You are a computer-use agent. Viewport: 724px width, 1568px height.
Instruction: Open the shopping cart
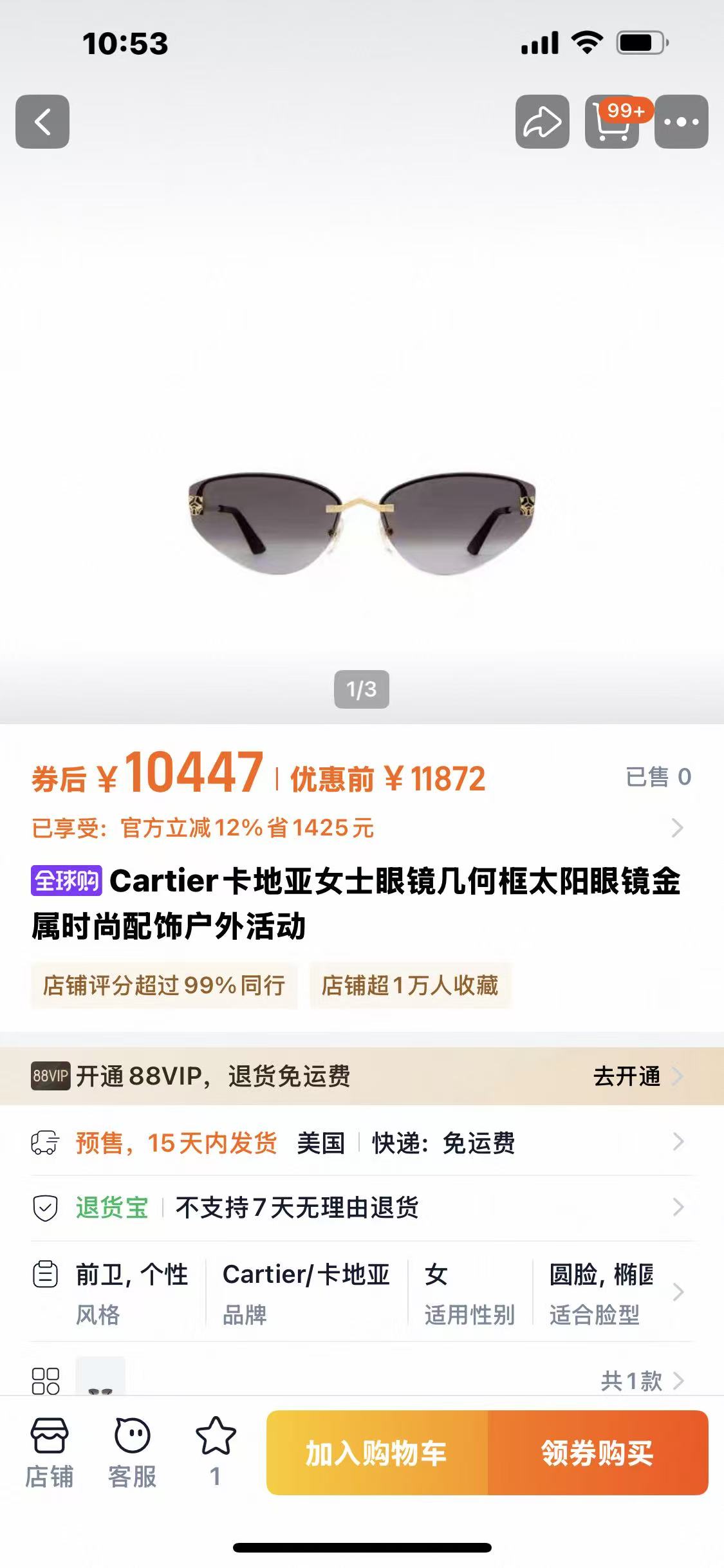coord(612,122)
